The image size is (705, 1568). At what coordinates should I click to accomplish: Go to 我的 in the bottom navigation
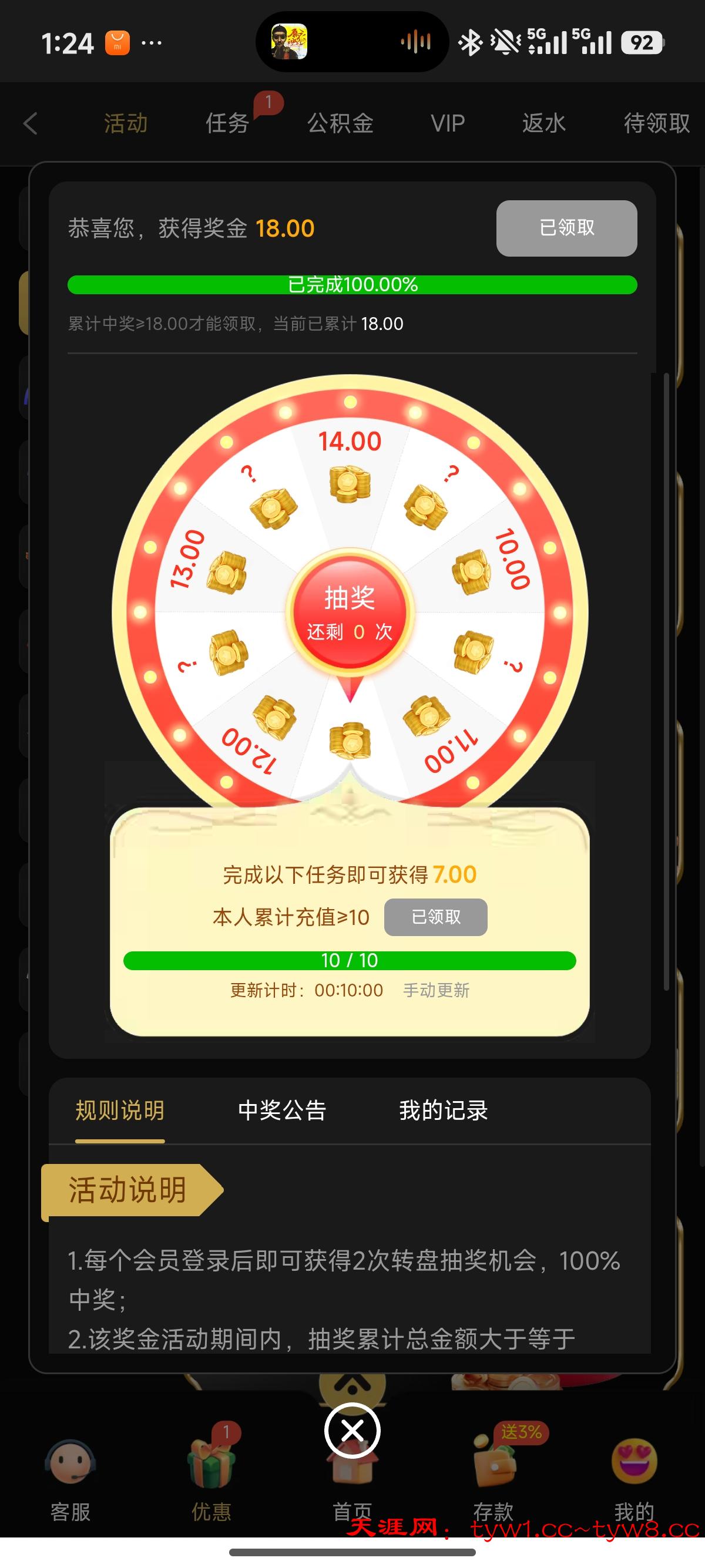coord(634,1479)
